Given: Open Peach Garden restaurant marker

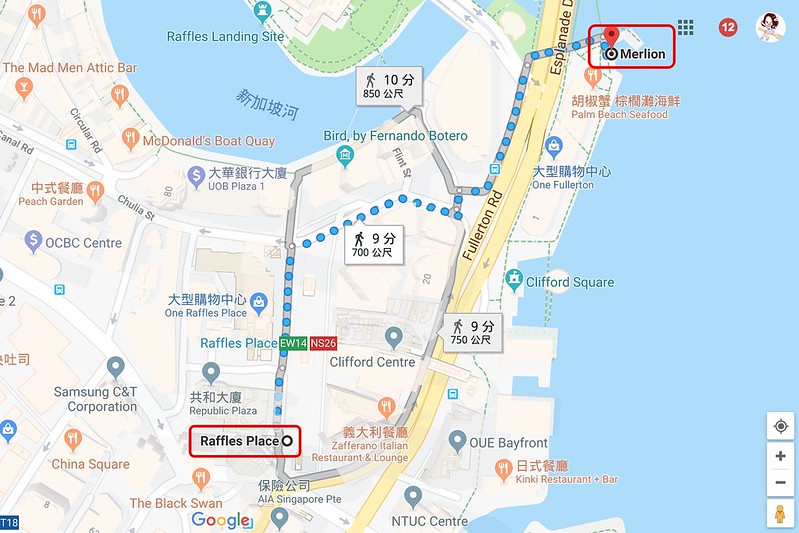Looking at the screenshot, I should pyautogui.click(x=95, y=189).
